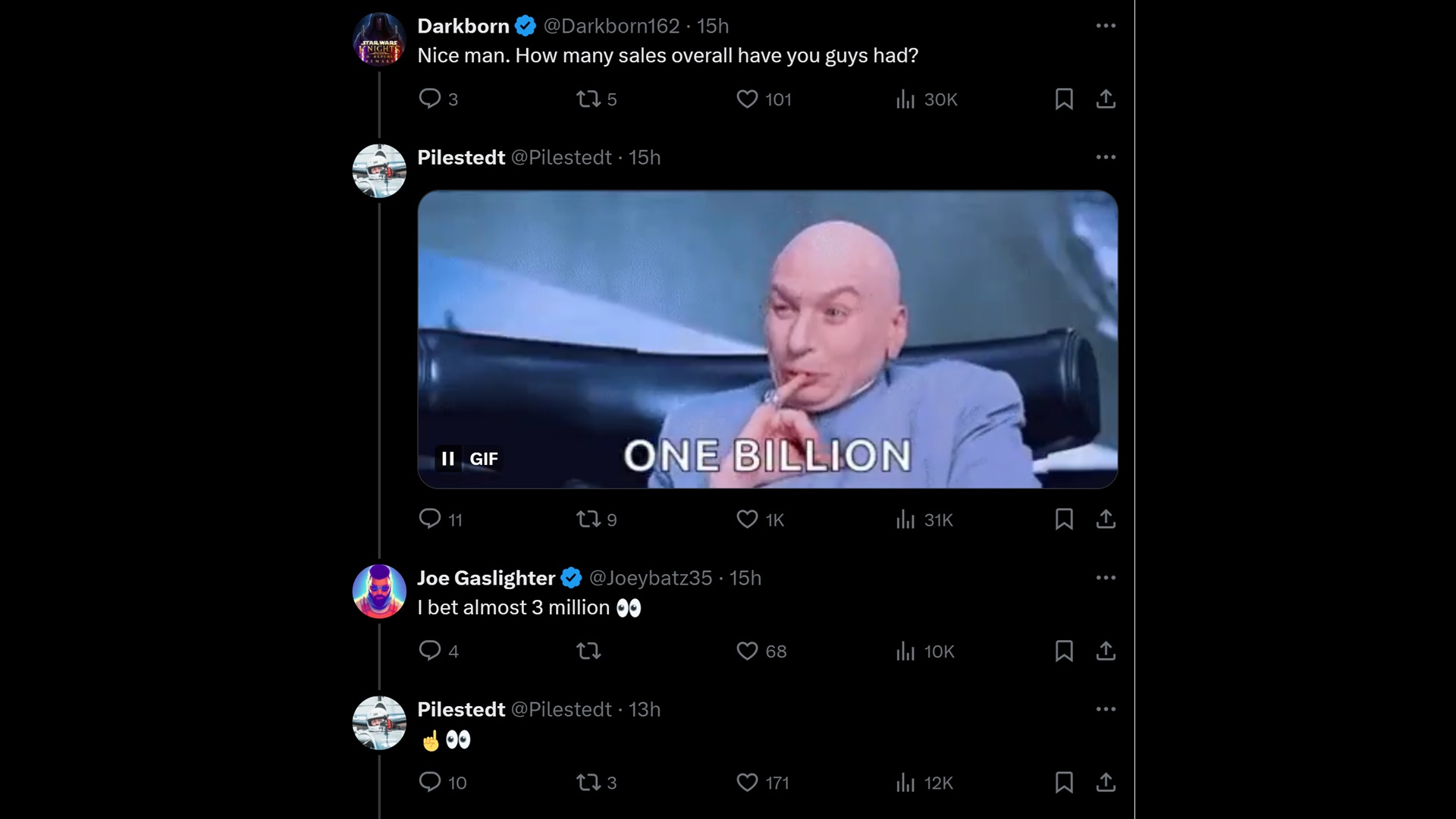Open Joe Gaslighter's profile picture

pyautogui.click(x=379, y=591)
